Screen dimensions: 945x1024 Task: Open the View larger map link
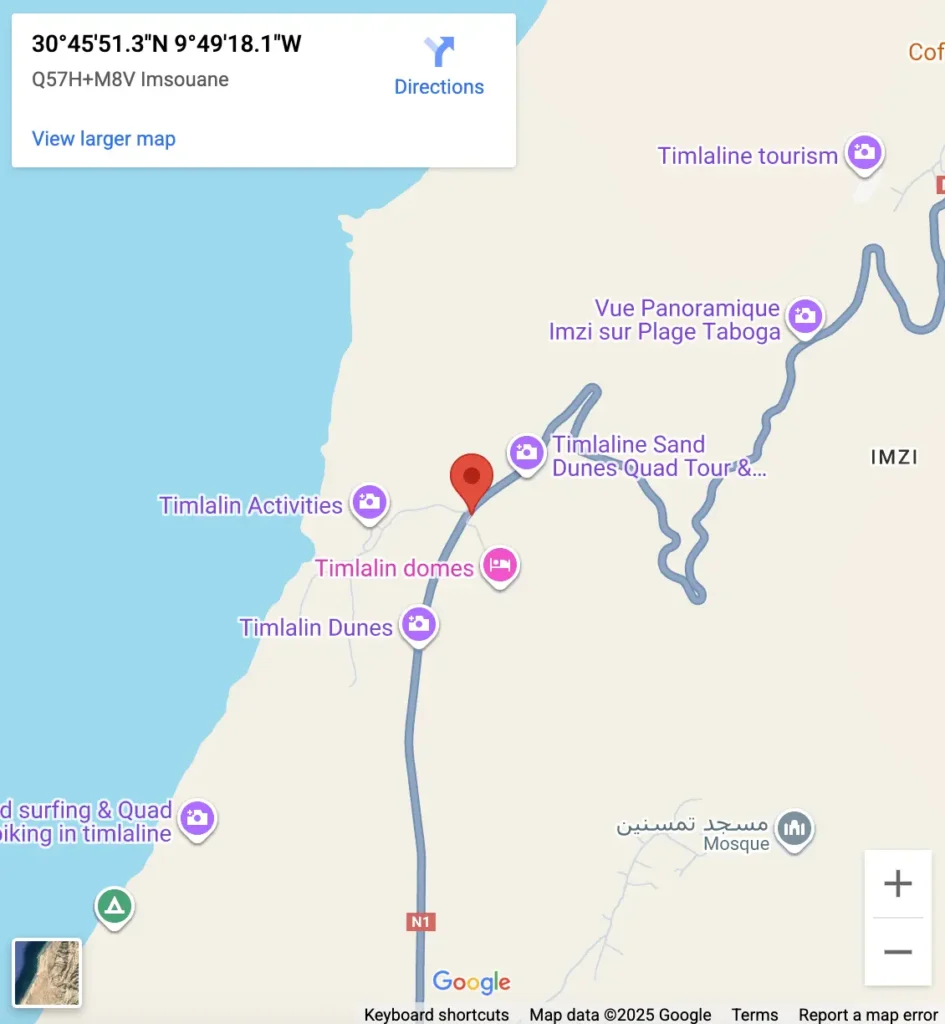click(103, 138)
